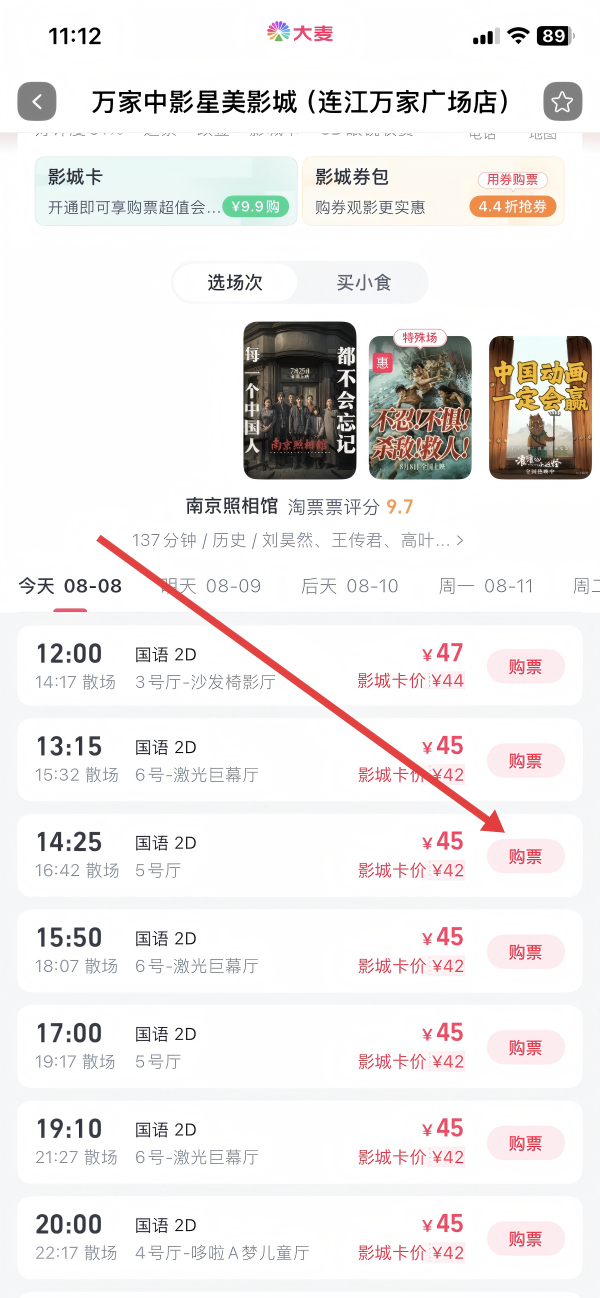
Task: Favorite this cinema with the star icon
Action: coord(562,101)
